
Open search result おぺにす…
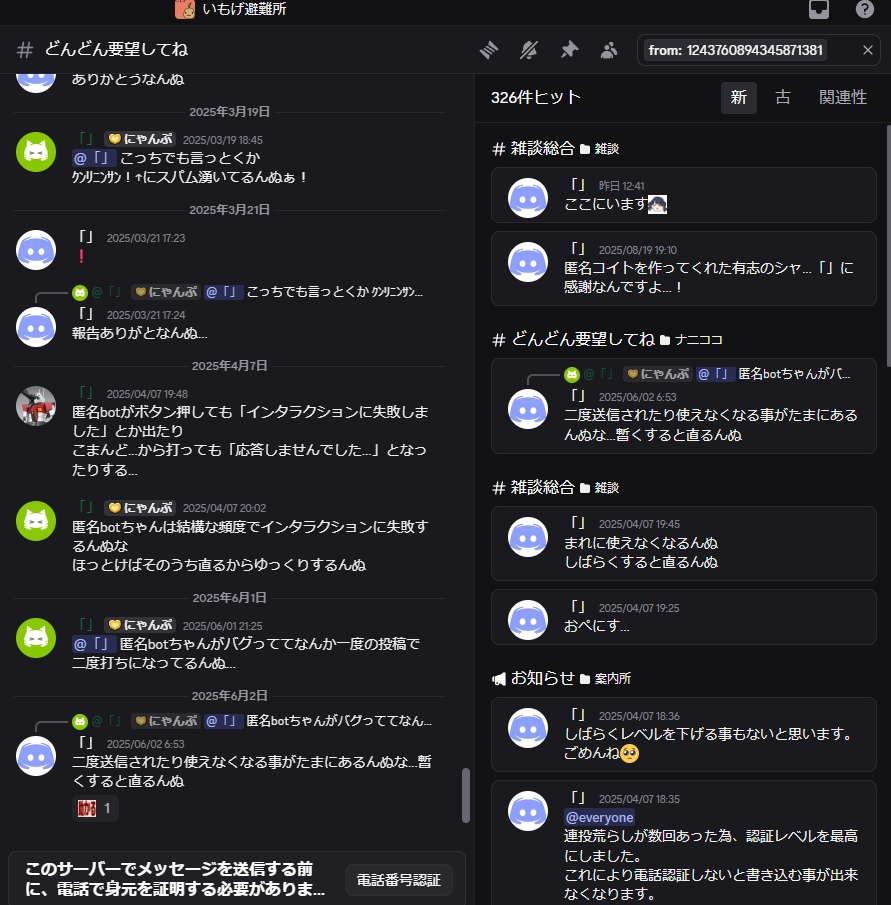coord(683,617)
